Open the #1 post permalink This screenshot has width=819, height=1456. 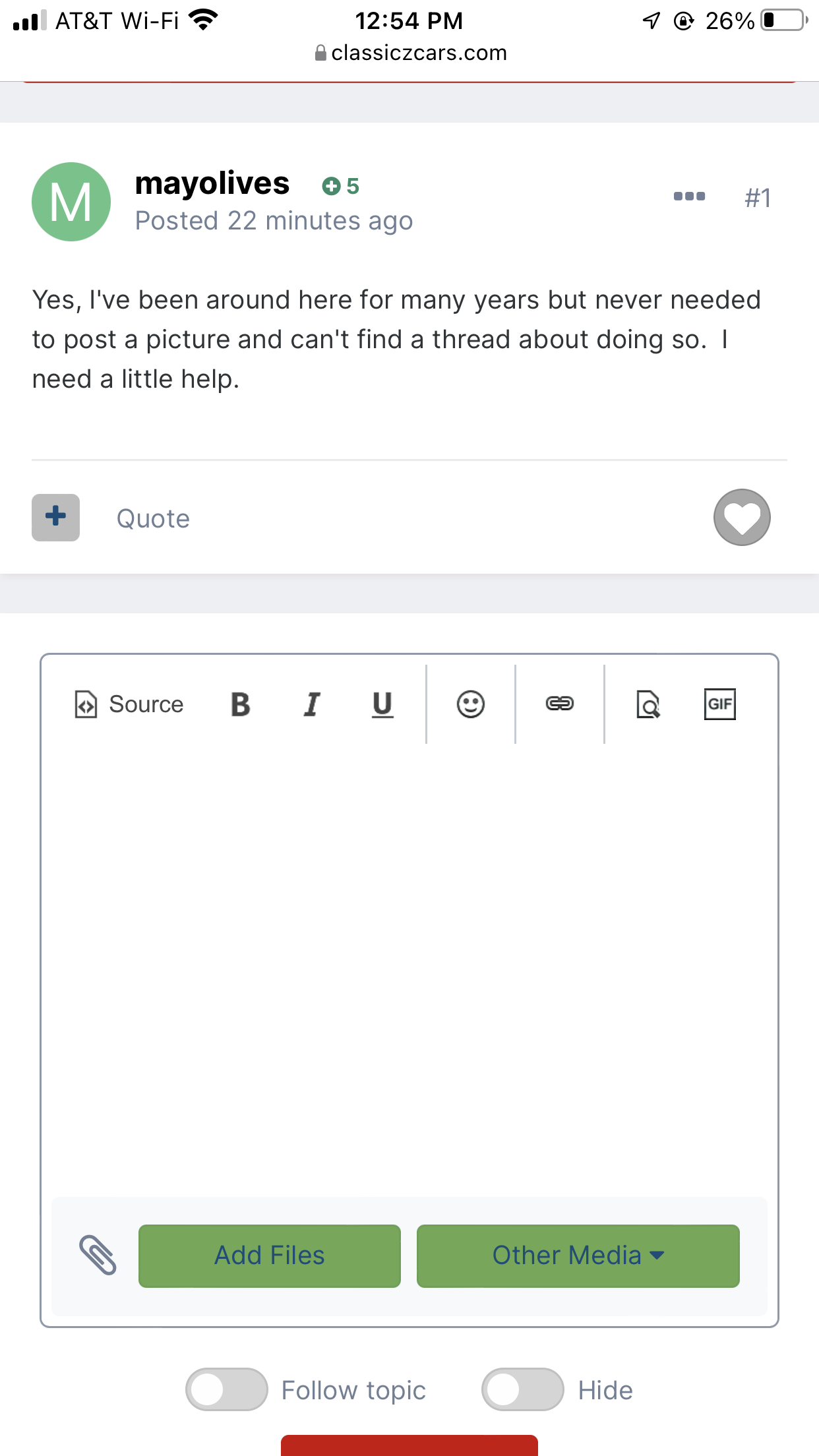pos(758,198)
